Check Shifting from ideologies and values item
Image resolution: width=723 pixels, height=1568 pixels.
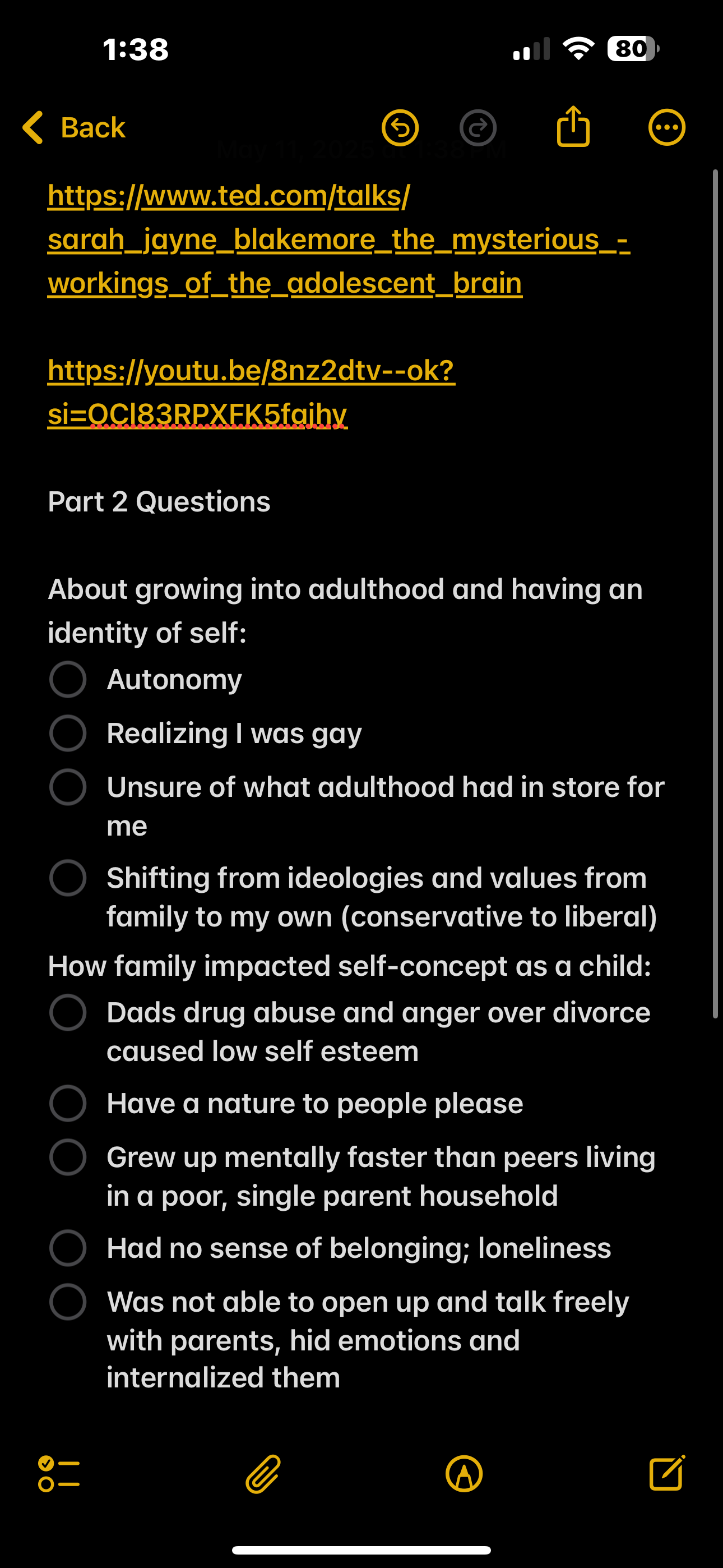pos(68,878)
